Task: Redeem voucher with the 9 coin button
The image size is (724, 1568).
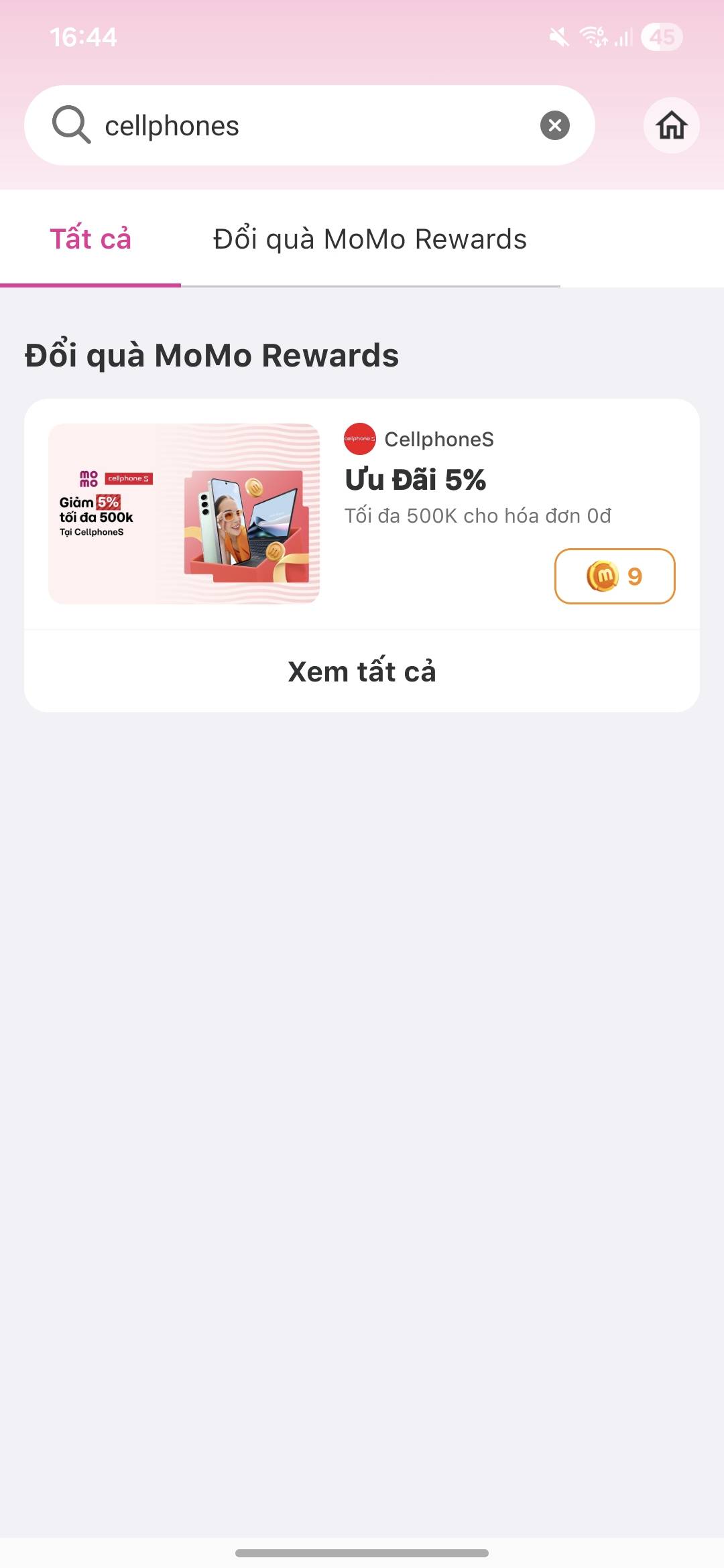Action: pyautogui.click(x=615, y=576)
